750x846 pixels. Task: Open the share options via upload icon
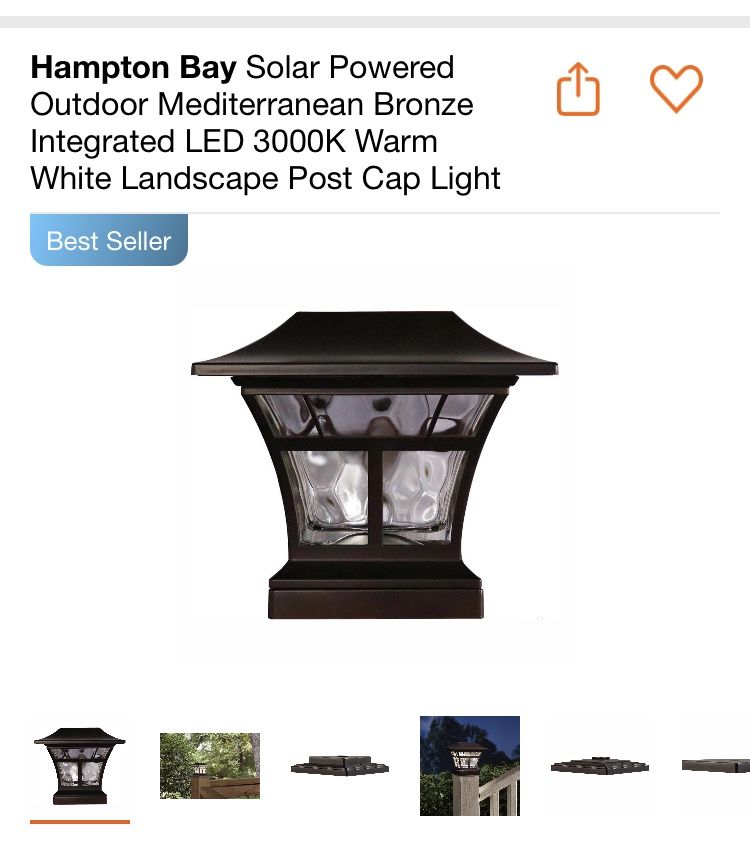(x=577, y=88)
